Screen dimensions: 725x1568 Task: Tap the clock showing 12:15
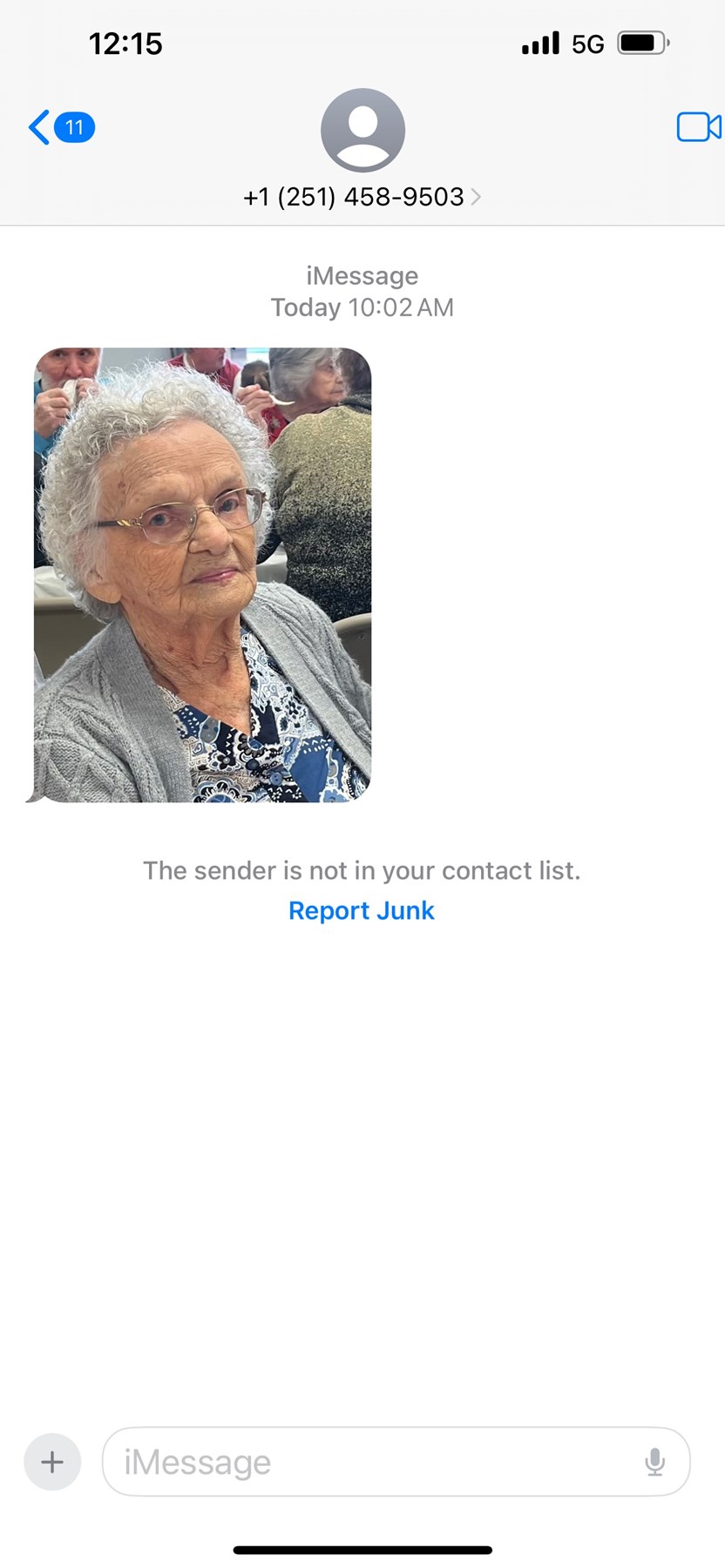point(127,44)
